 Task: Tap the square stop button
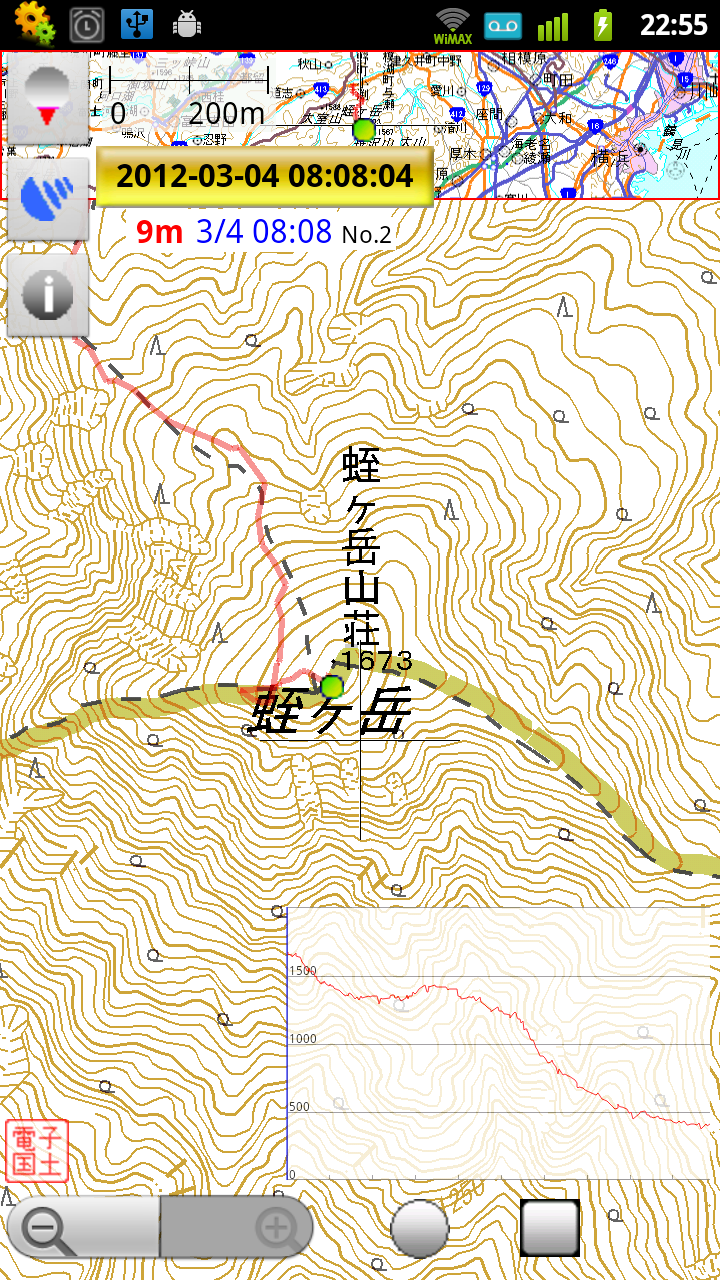pyautogui.click(x=550, y=1228)
